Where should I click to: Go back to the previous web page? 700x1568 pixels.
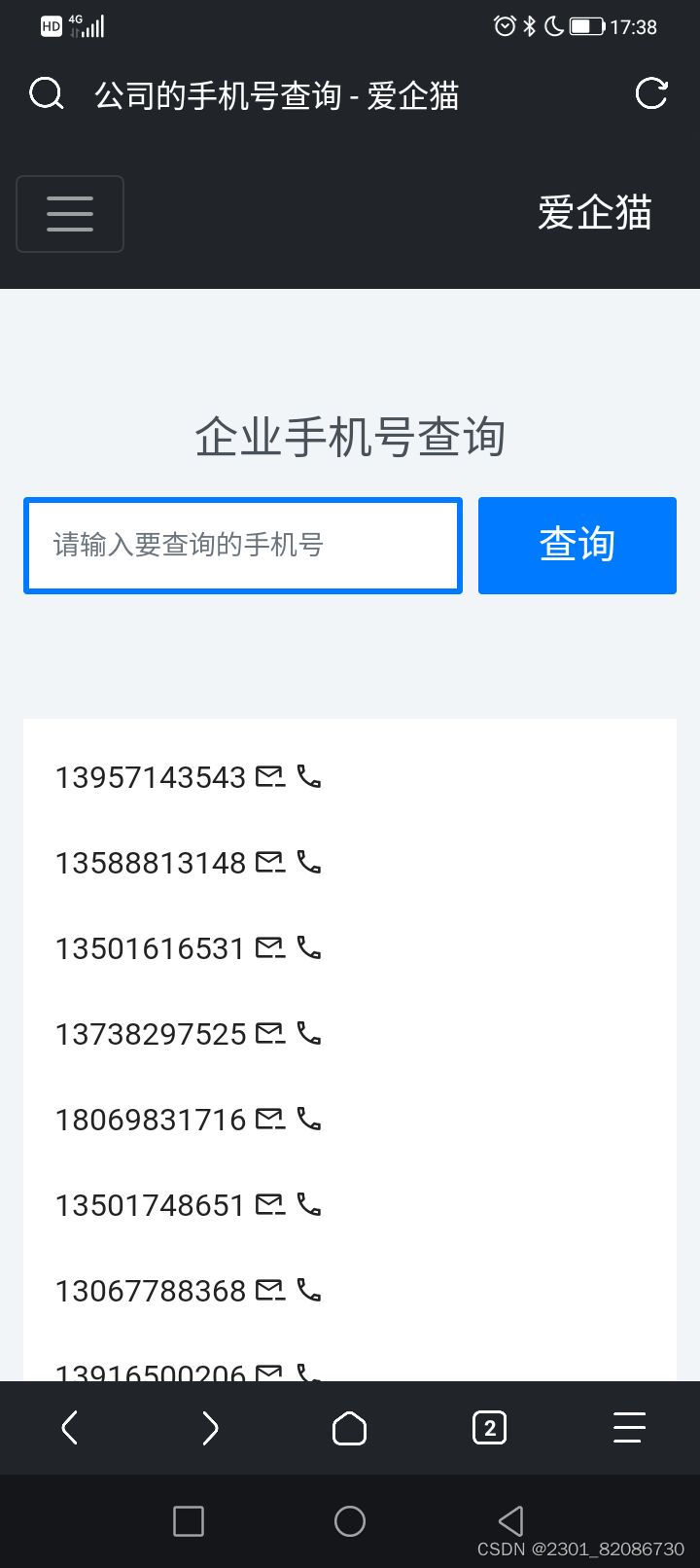click(70, 1428)
